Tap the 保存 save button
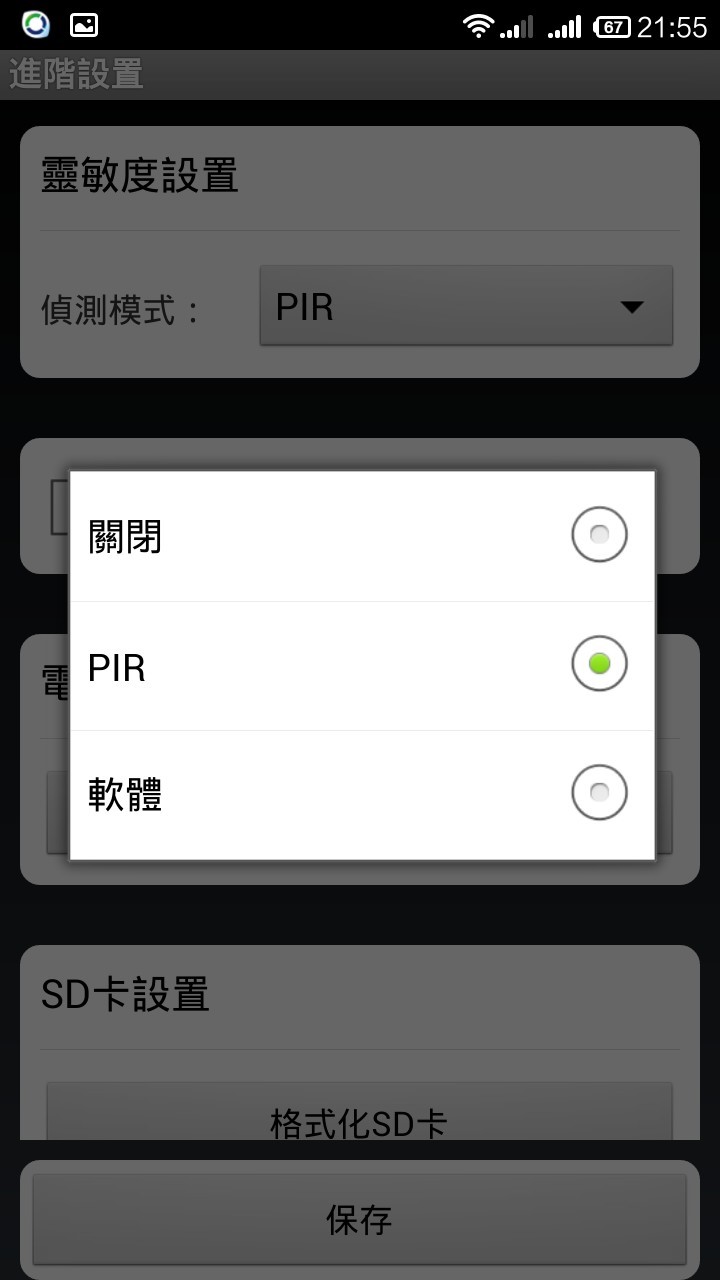The width and height of the screenshot is (720, 1280). pos(360,1220)
